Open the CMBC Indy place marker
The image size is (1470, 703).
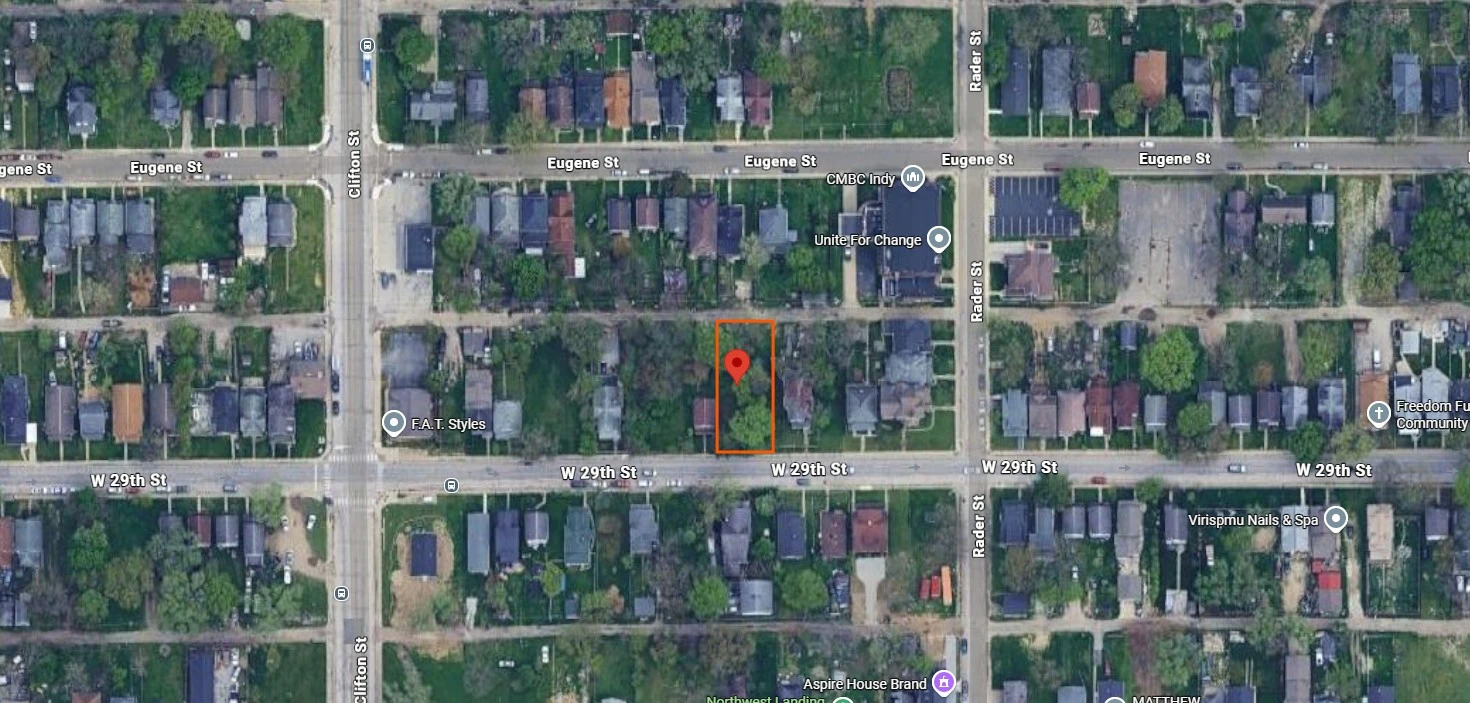point(911,179)
